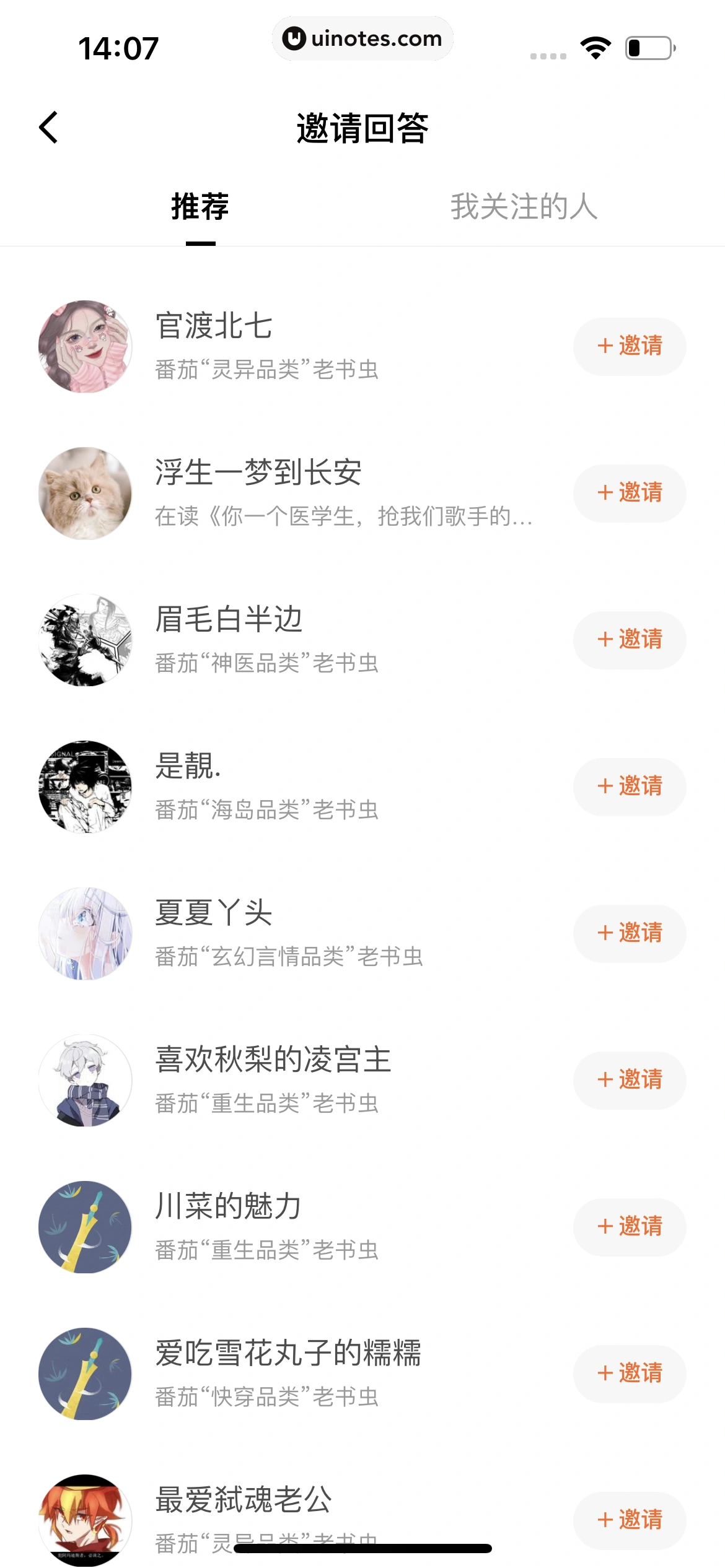Tap 邀请 next to 是靓.
Viewport: 725px width, 1568px height.
629,786
